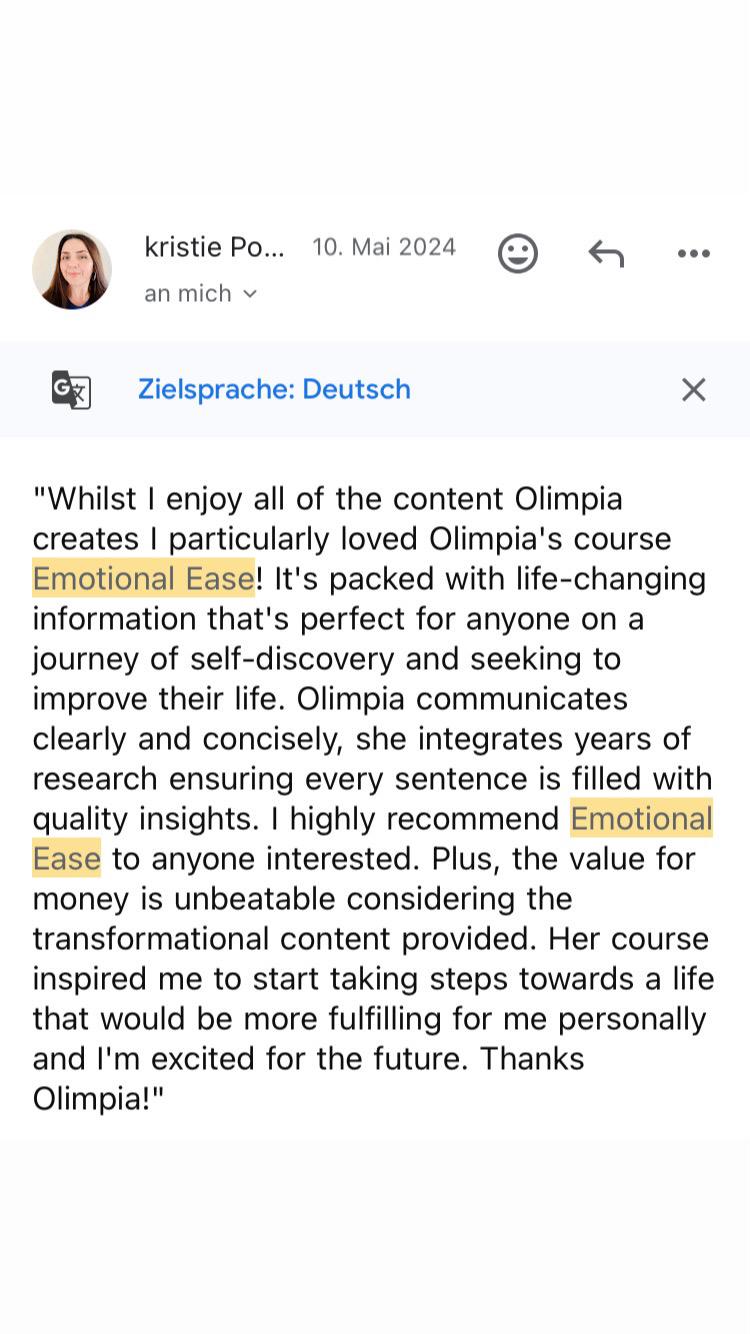Open the three-dot overflow menu
The height and width of the screenshot is (1334, 750).
tap(693, 254)
